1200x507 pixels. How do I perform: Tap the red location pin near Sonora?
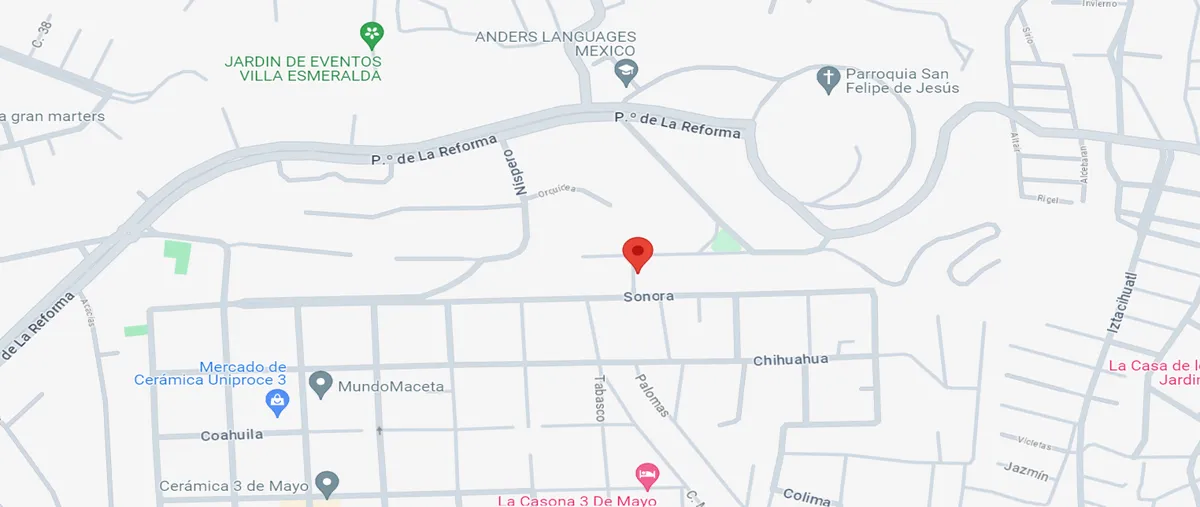[x=637, y=253]
